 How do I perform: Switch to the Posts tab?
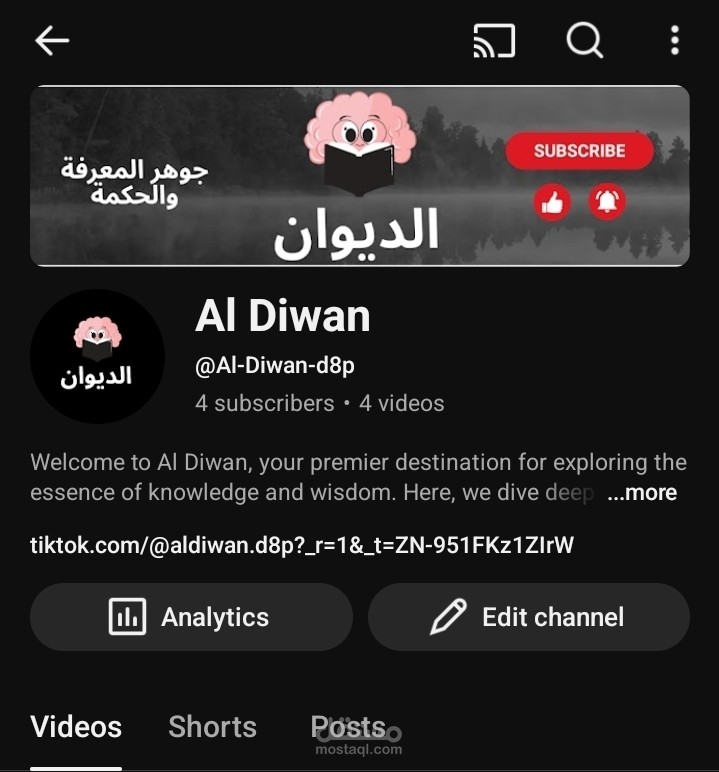click(x=348, y=727)
